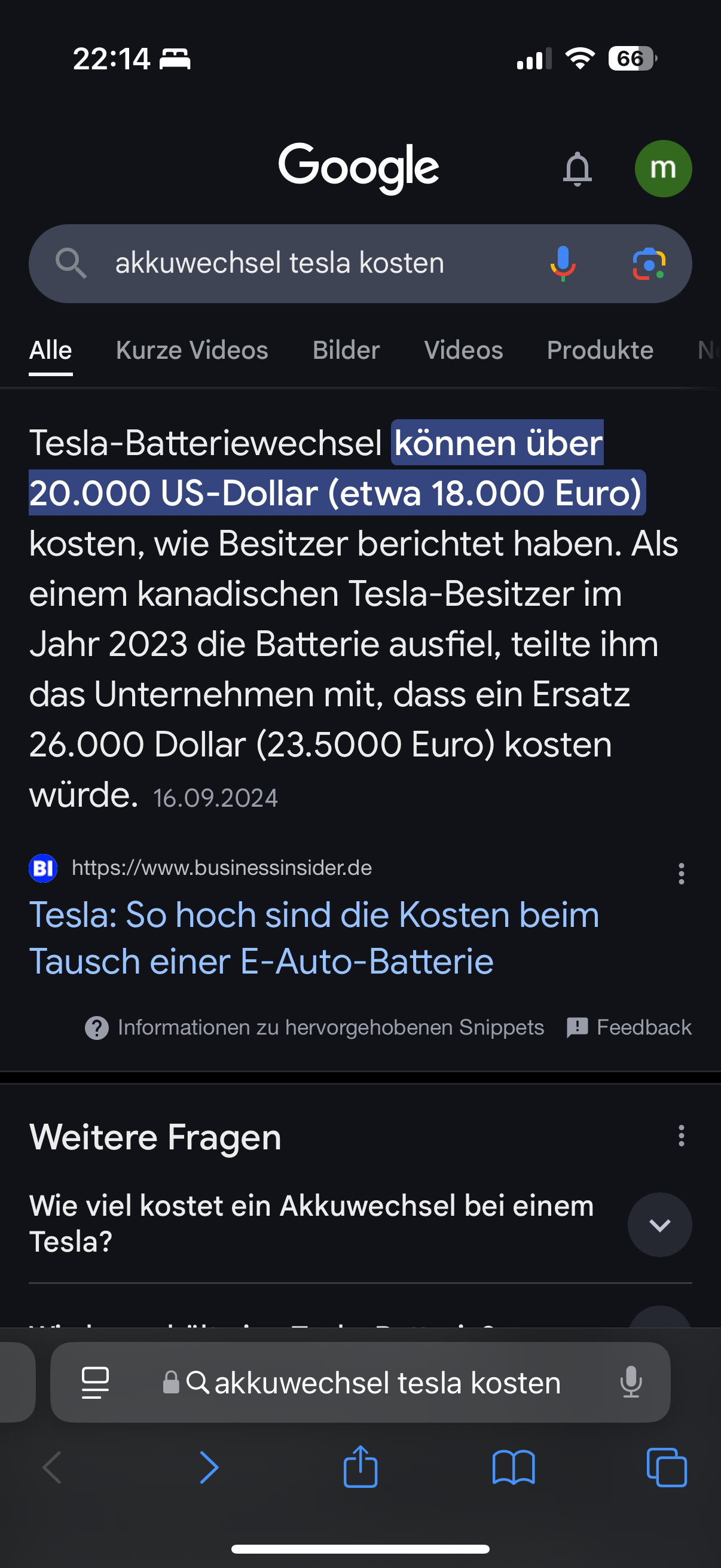Tap the Safari address bar
The width and height of the screenshot is (721, 1568).
[x=387, y=1383]
